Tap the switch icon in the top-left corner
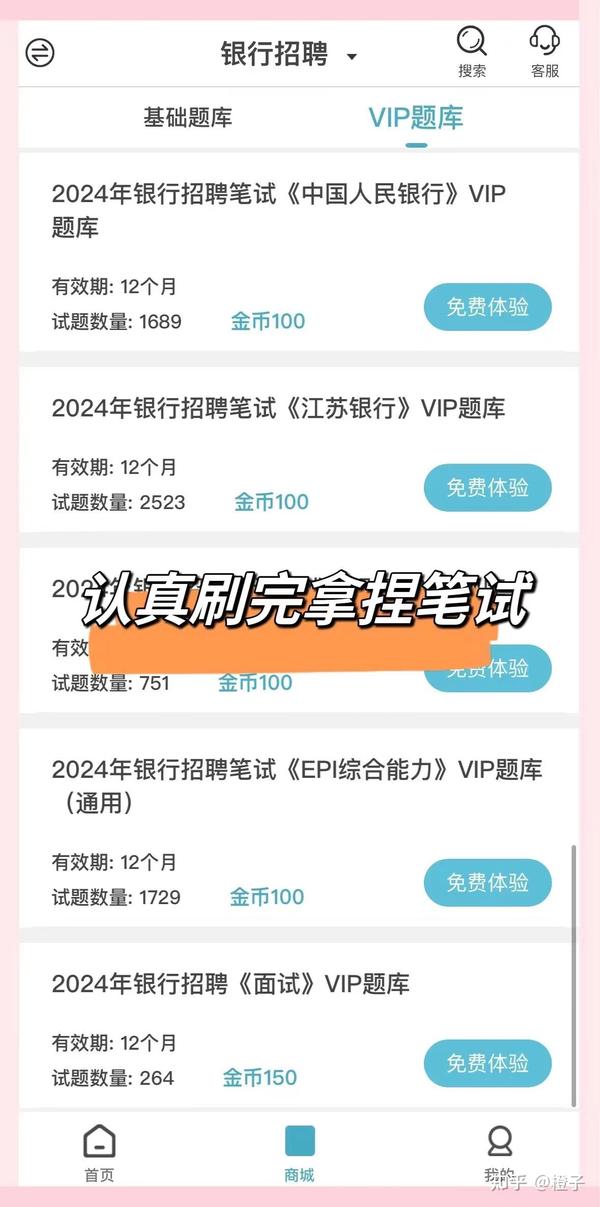Screen dimensions: 600x1207 coord(40,52)
